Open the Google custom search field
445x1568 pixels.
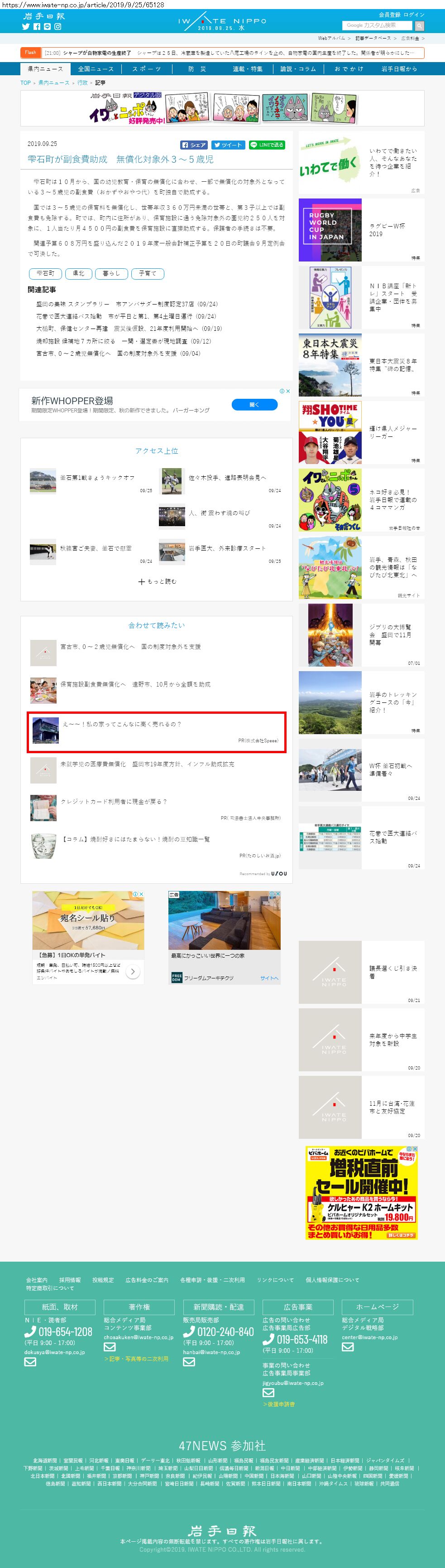[x=378, y=25]
